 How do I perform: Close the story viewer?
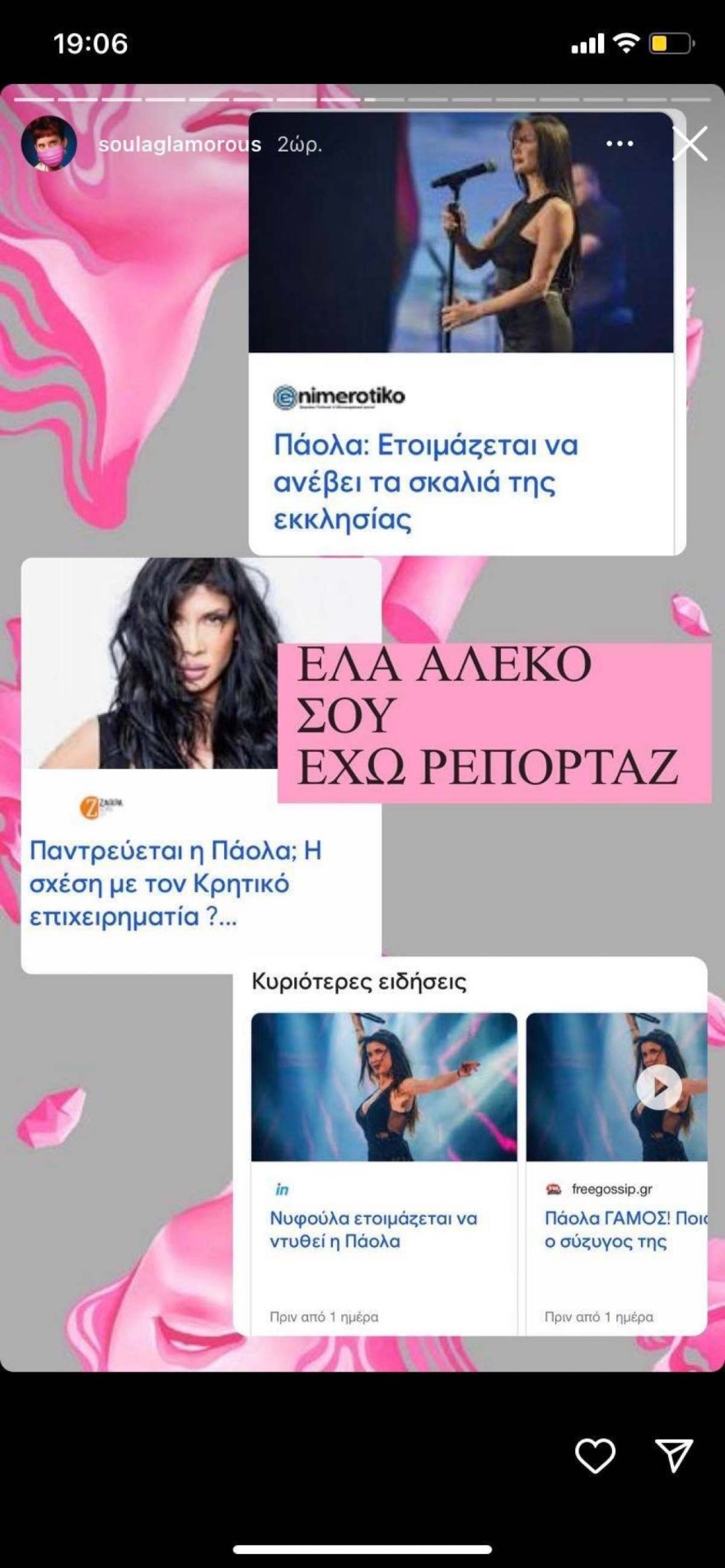click(x=689, y=144)
